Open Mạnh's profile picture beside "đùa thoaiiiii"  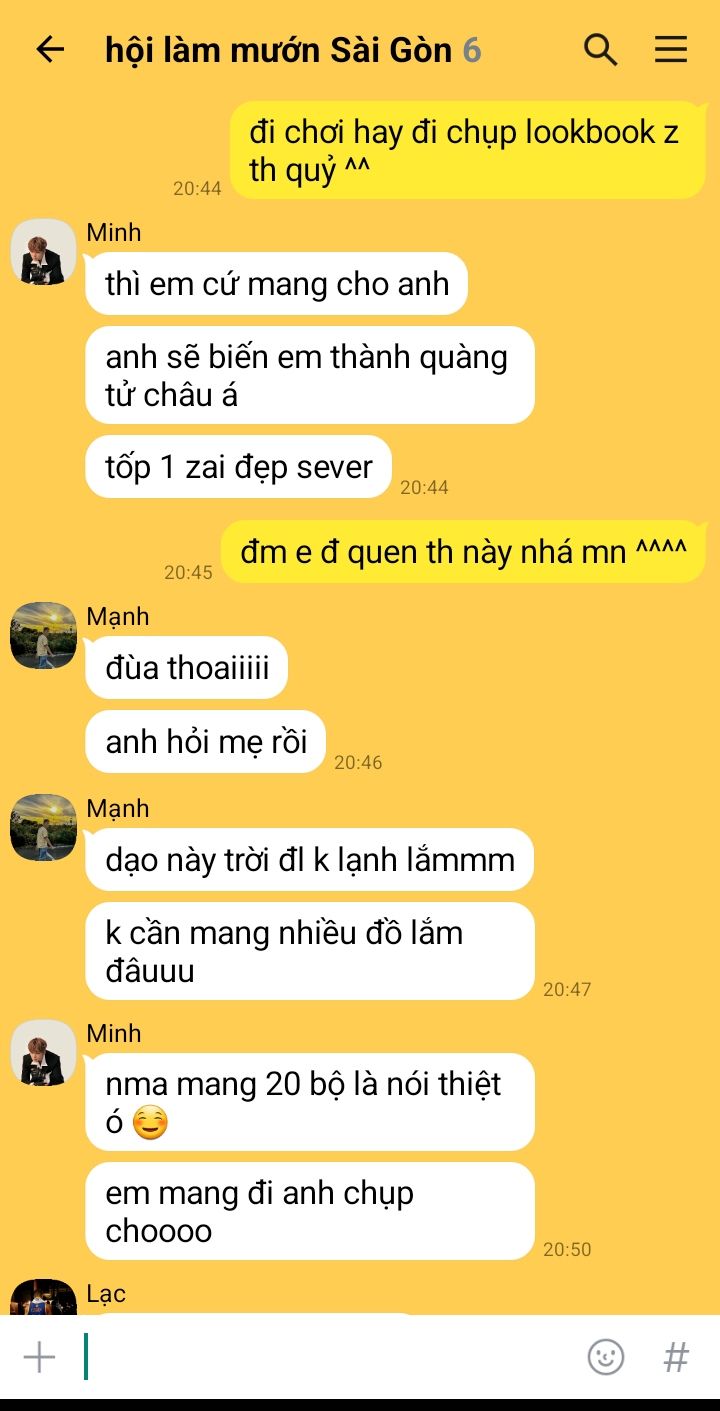coord(43,635)
